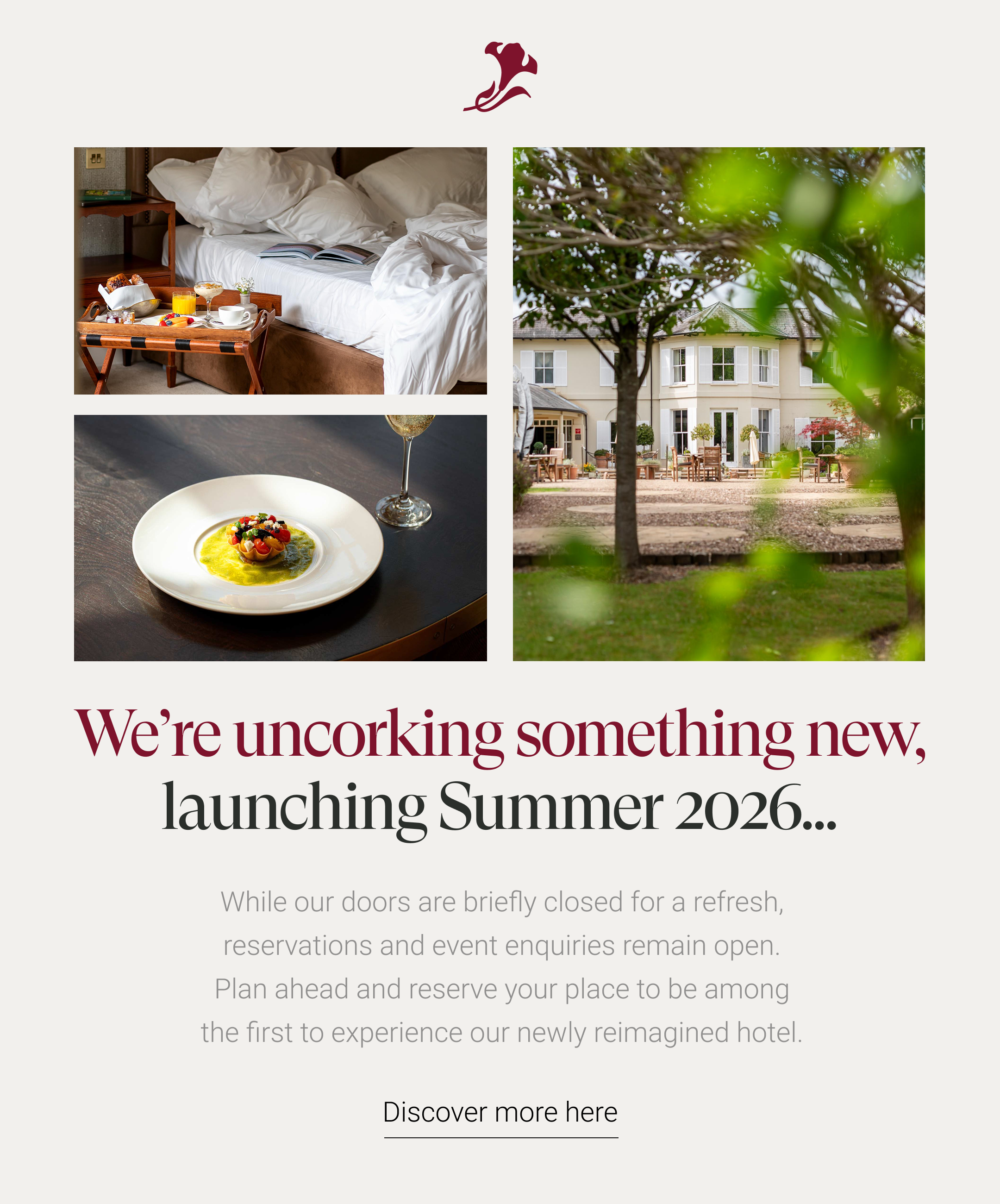Open the Discover more here link
The image size is (1000, 1204).
[x=500, y=1112]
